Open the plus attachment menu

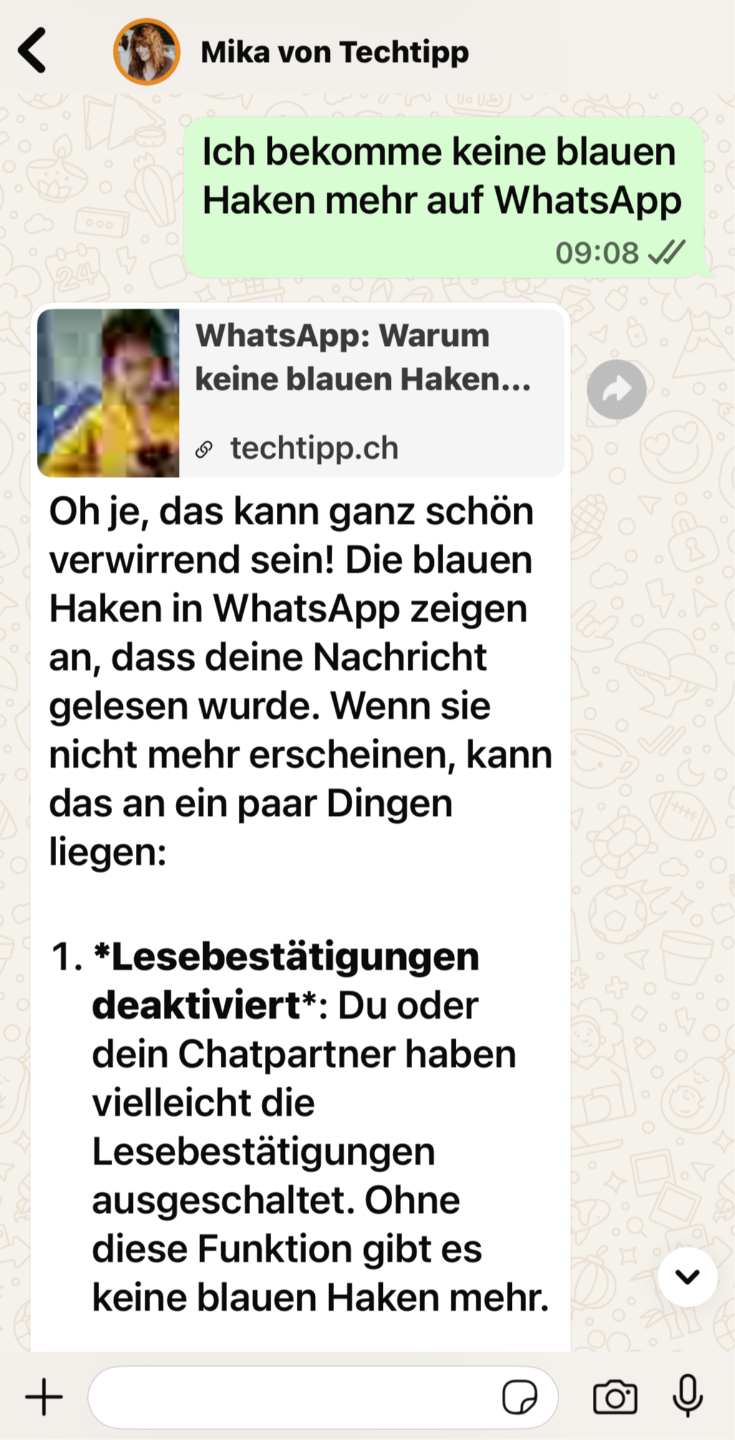(43, 1397)
